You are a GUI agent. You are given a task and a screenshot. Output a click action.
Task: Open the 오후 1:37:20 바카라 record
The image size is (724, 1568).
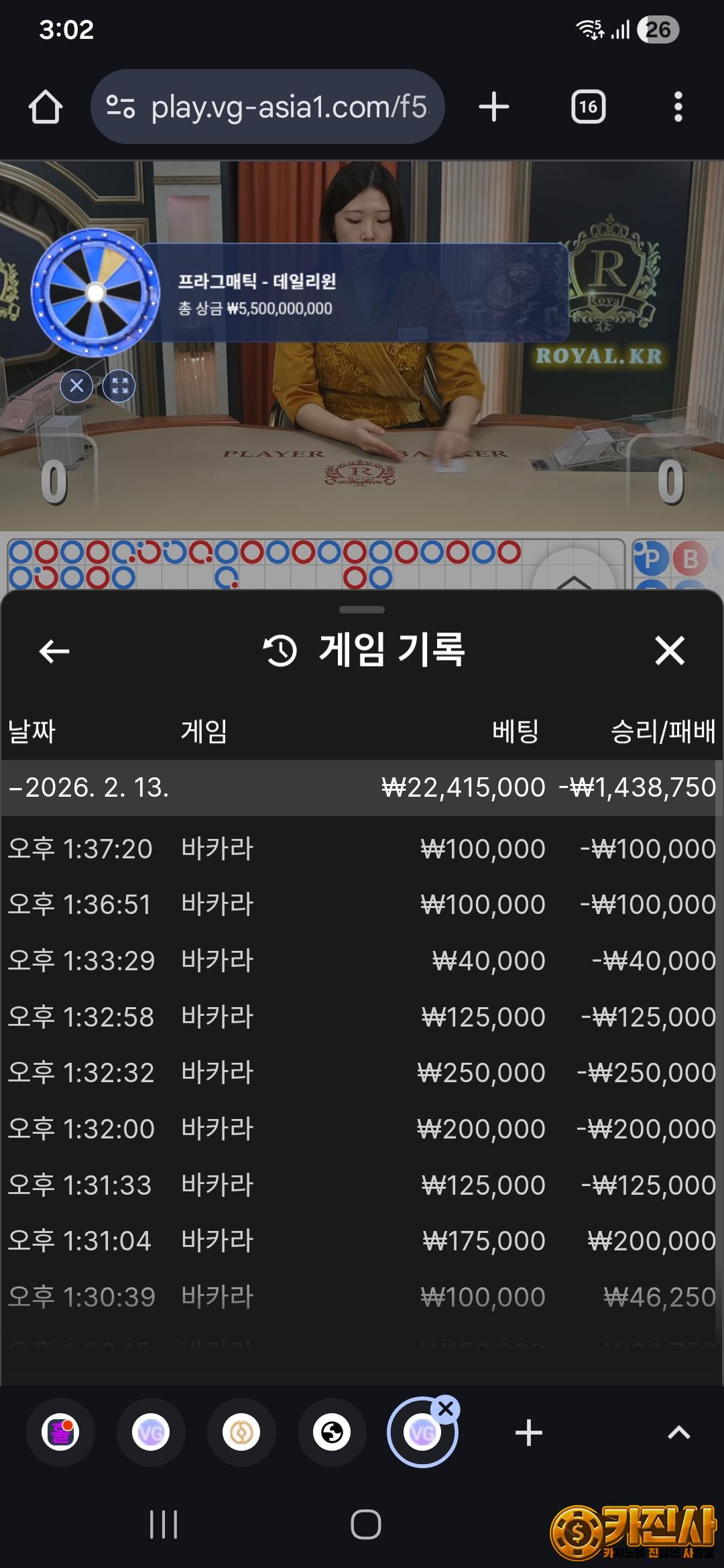coord(362,849)
